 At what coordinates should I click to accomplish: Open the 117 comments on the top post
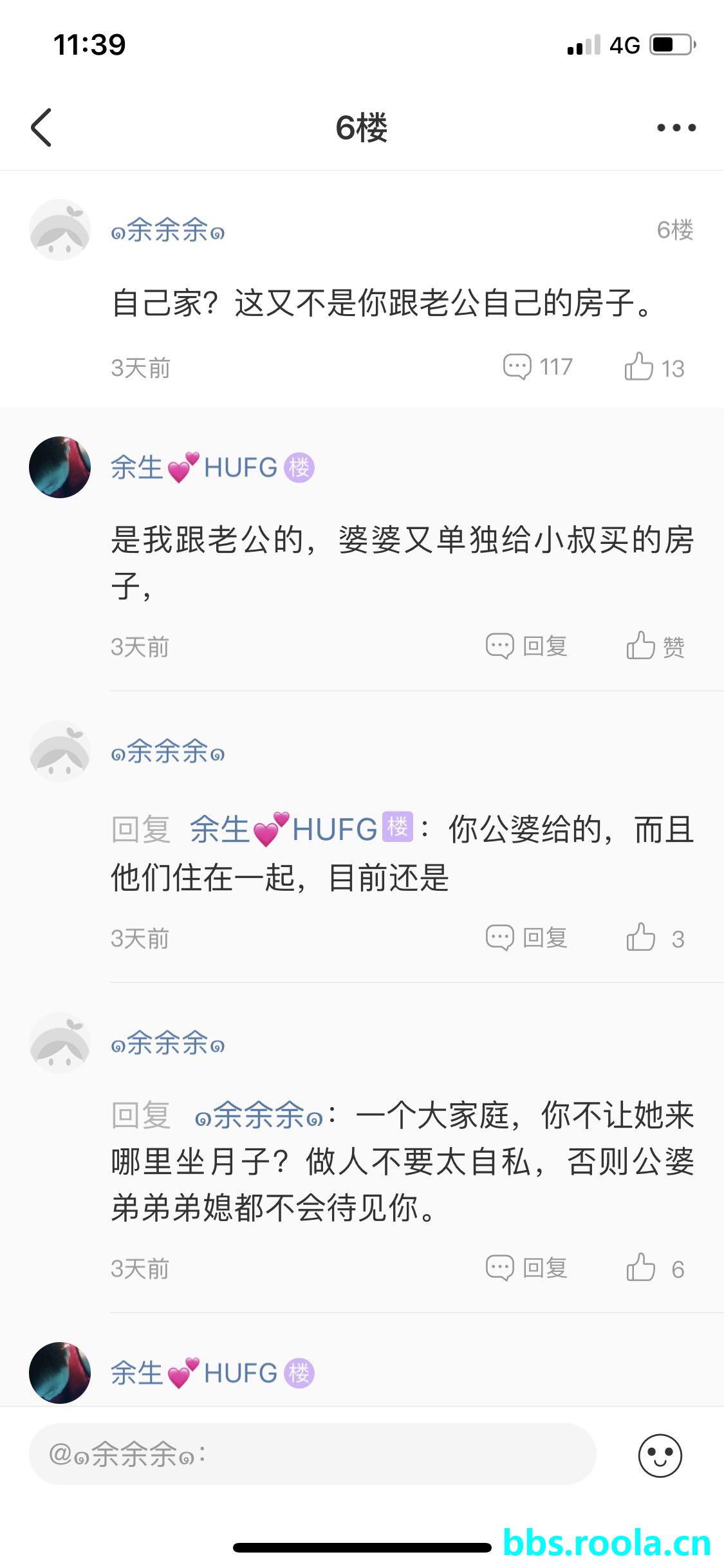(x=537, y=367)
